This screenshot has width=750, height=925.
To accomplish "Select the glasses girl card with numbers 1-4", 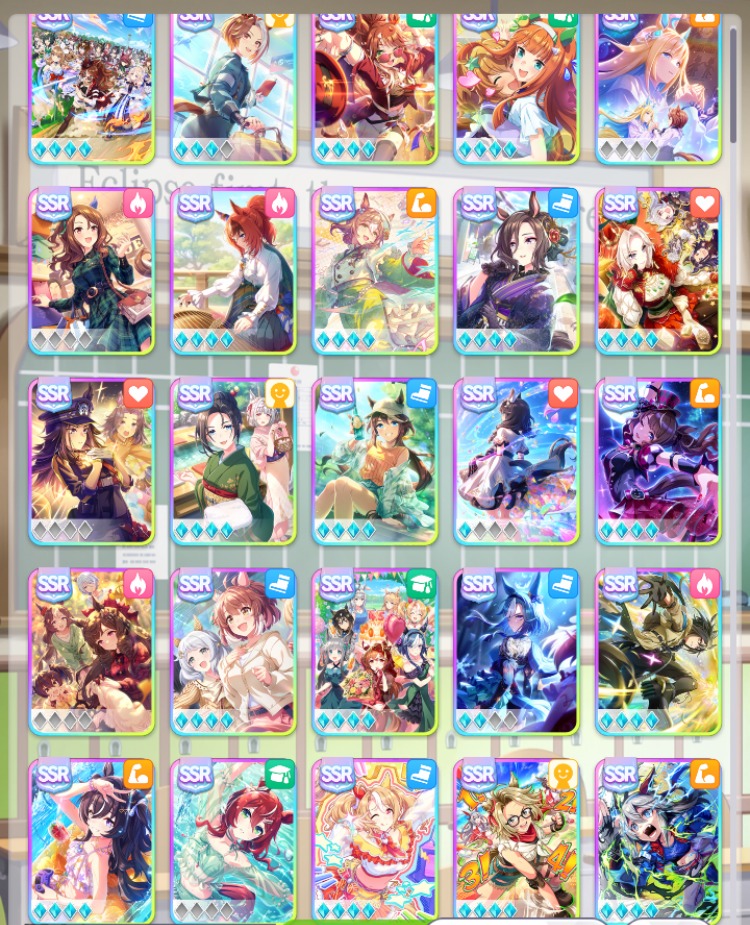I will click(x=516, y=840).
